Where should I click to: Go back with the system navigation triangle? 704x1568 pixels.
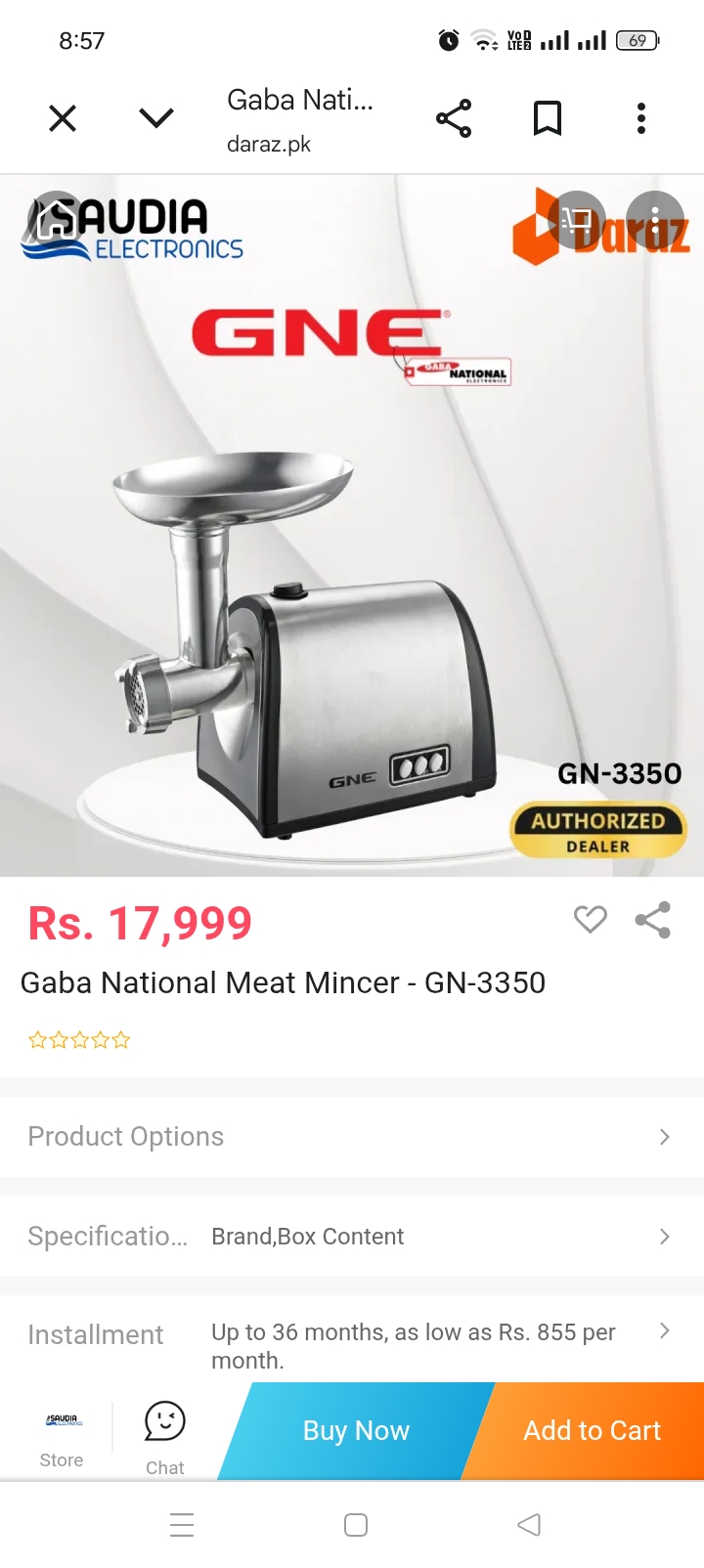pyautogui.click(x=529, y=1525)
